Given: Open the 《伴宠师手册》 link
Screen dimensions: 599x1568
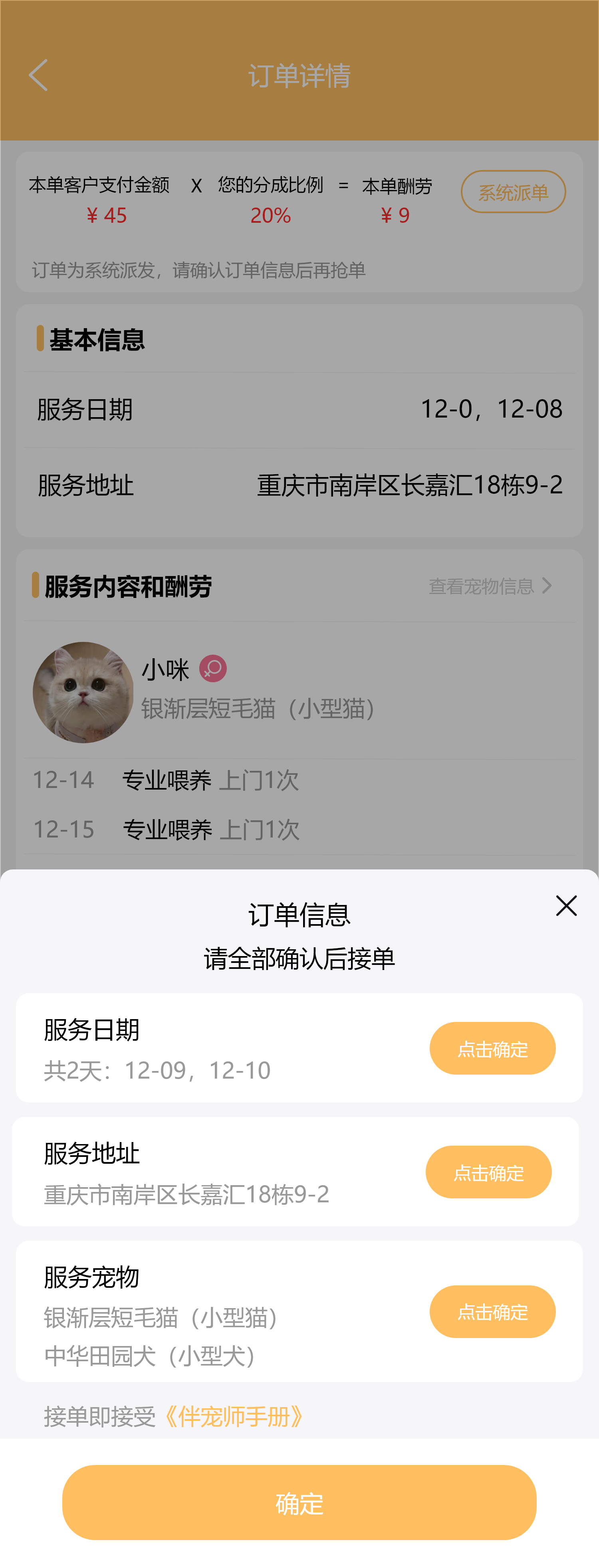Looking at the screenshot, I should pyautogui.click(x=234, y=1416).
